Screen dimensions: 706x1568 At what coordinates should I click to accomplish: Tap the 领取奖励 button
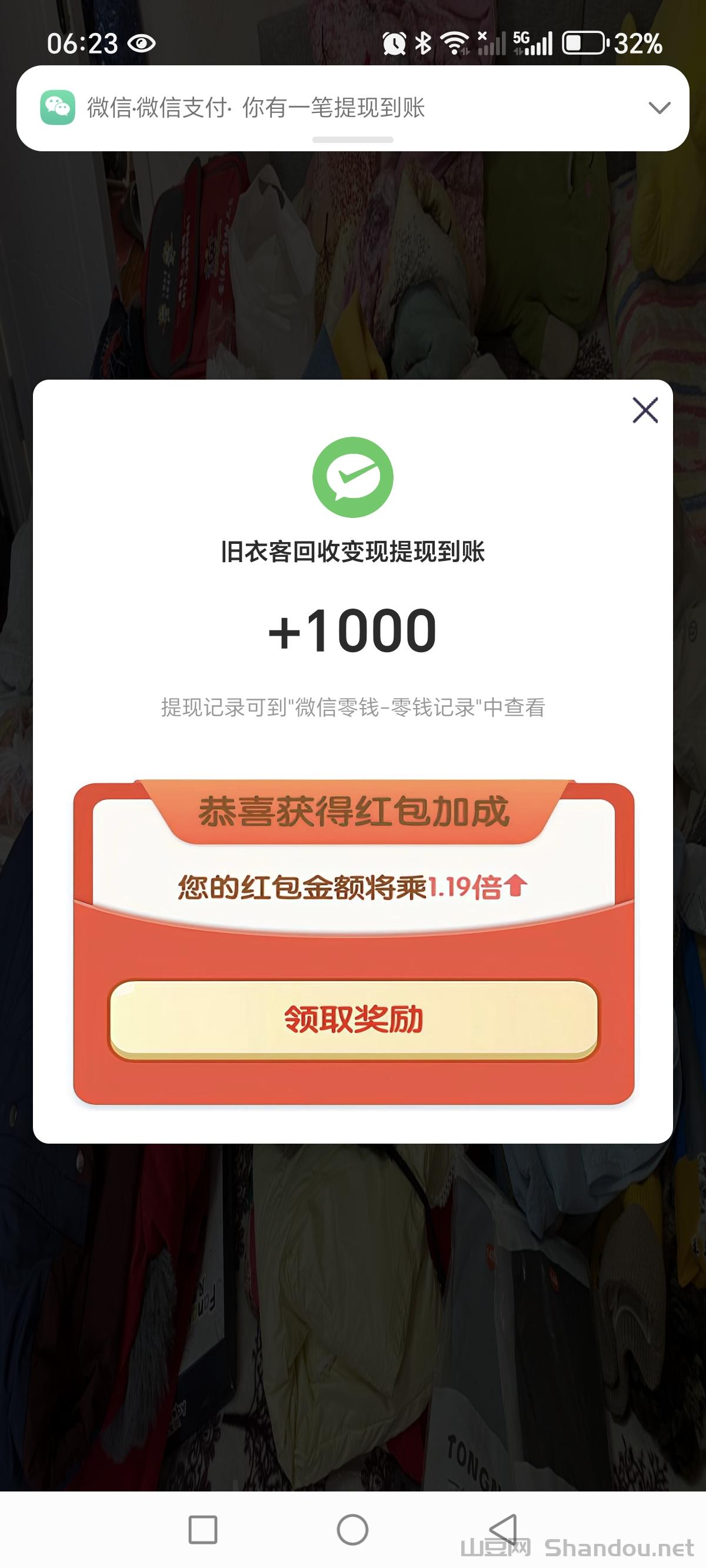pos(353,1019)
